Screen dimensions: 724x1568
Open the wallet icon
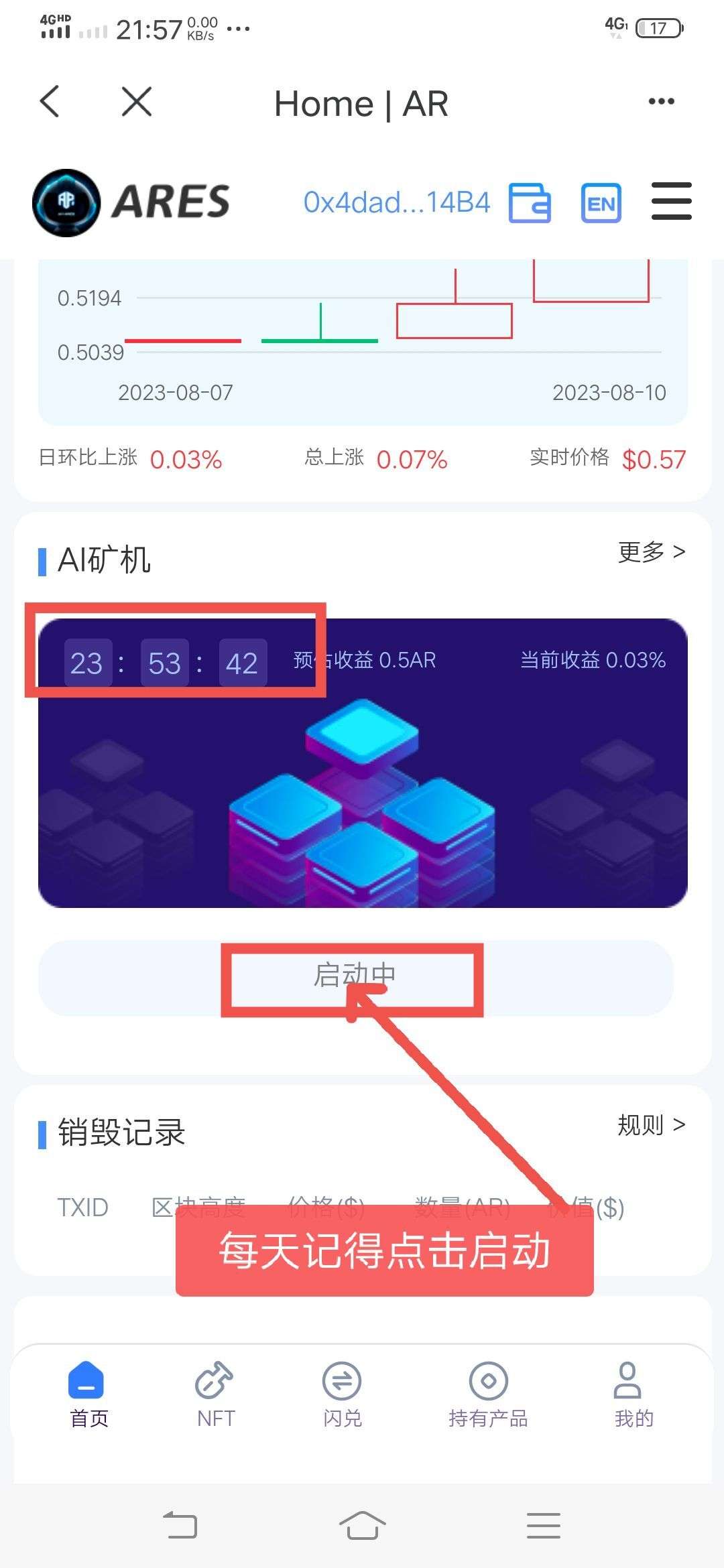coord(530,202)
